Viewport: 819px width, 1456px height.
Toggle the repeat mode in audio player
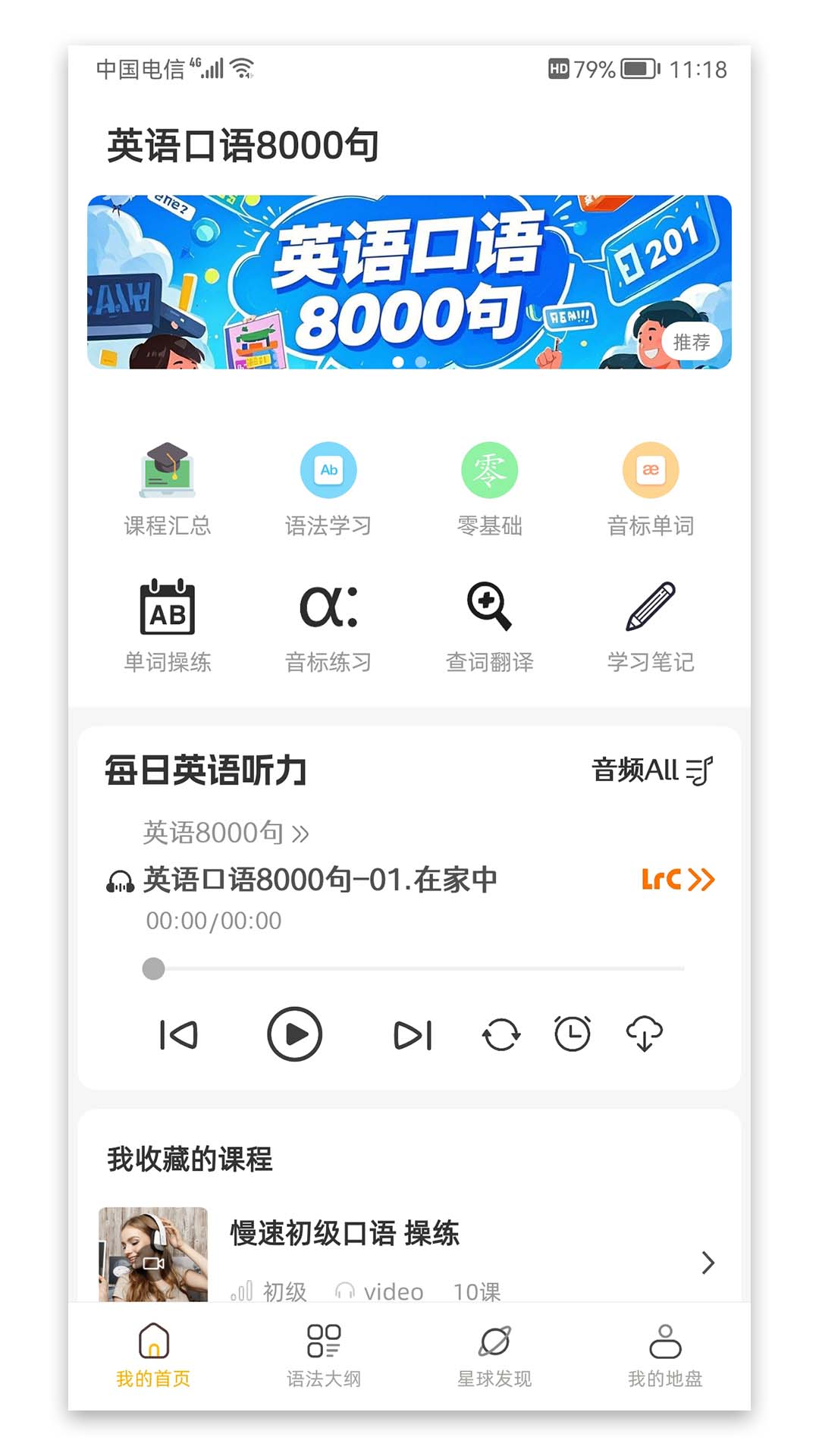[500, 1033]
